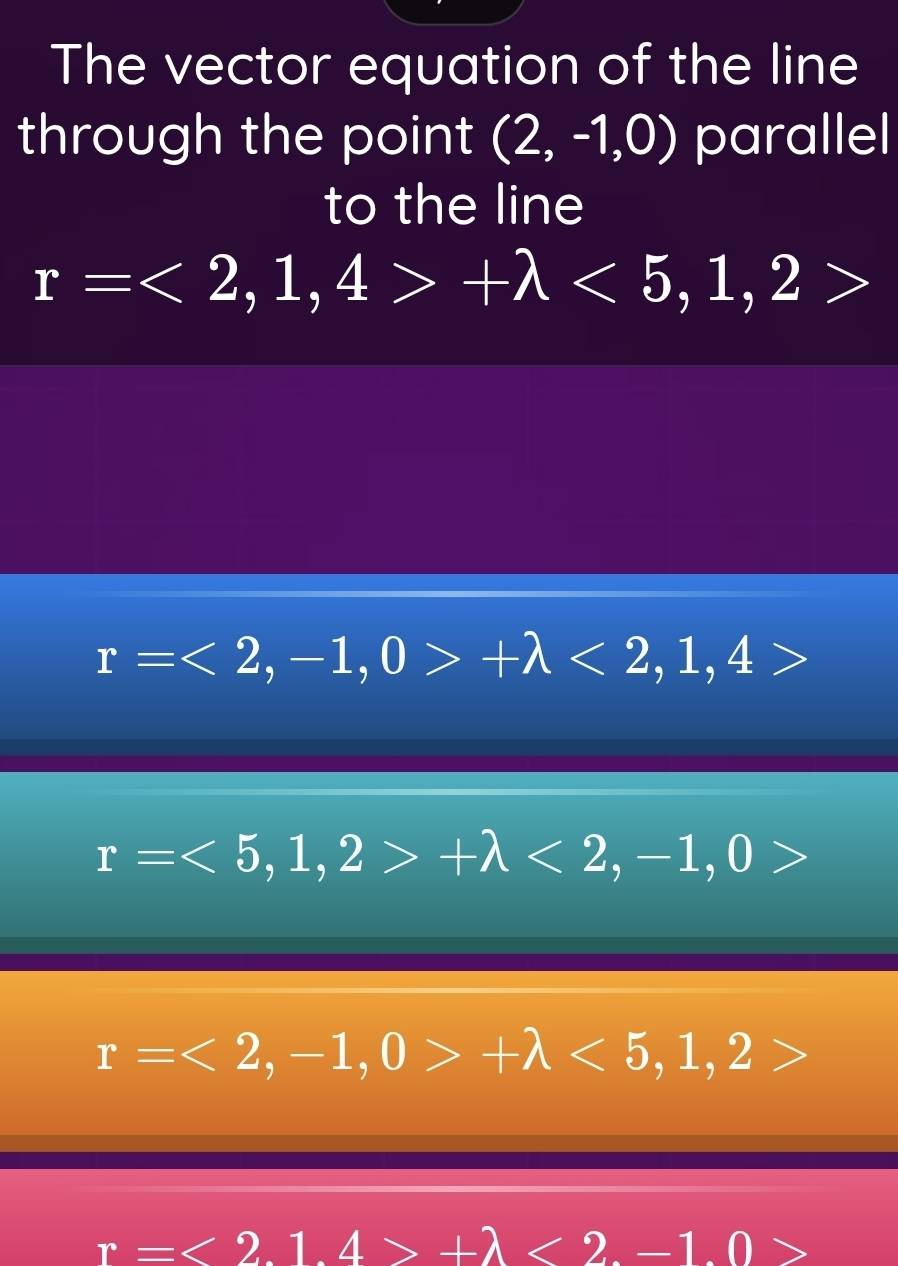Choose answer r=<5,1,2>+λ<2,-1,0>
This screenshot has height=1266, width=898.
449,855
